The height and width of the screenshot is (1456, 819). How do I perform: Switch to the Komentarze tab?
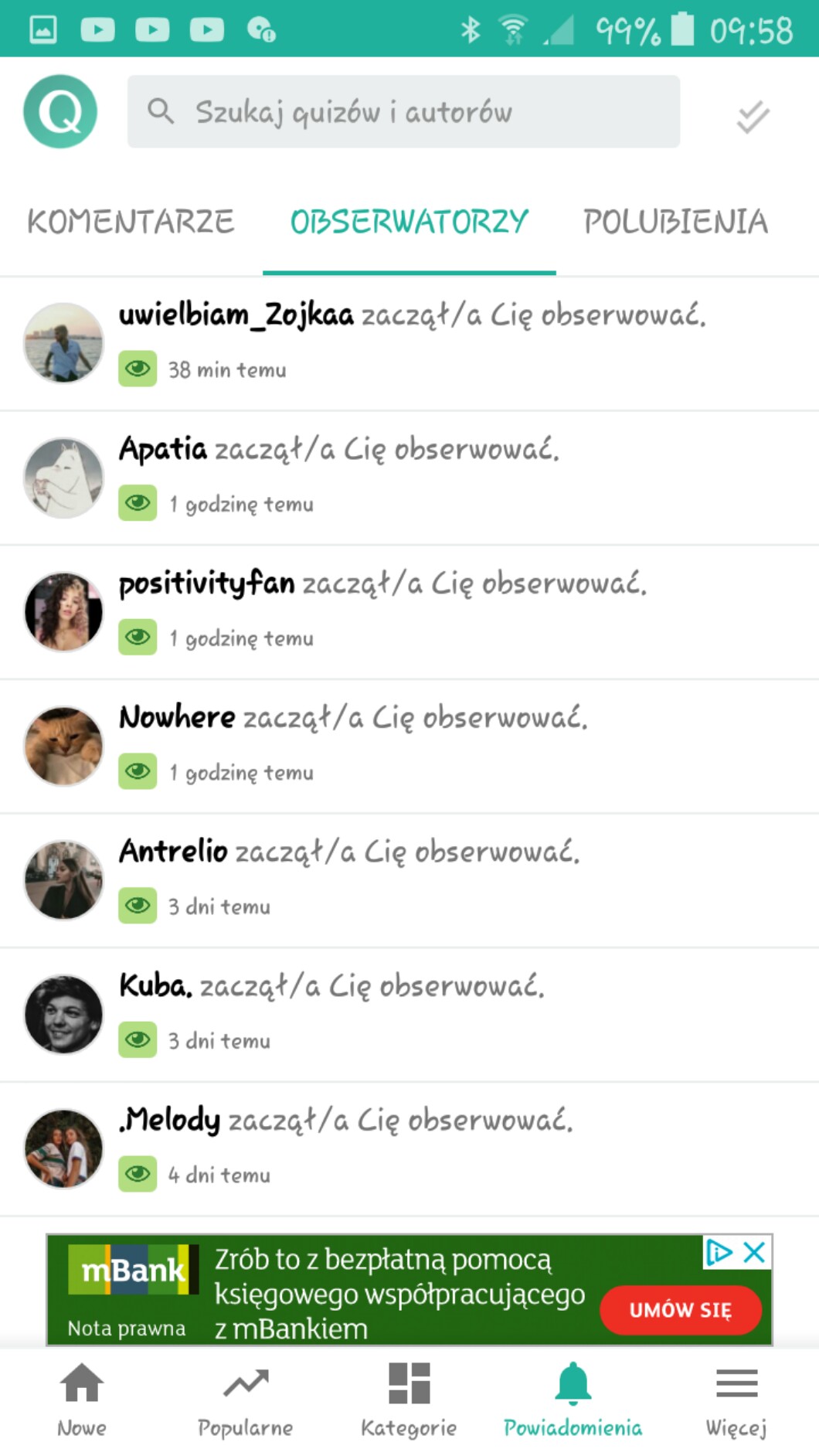coord(131,223)
